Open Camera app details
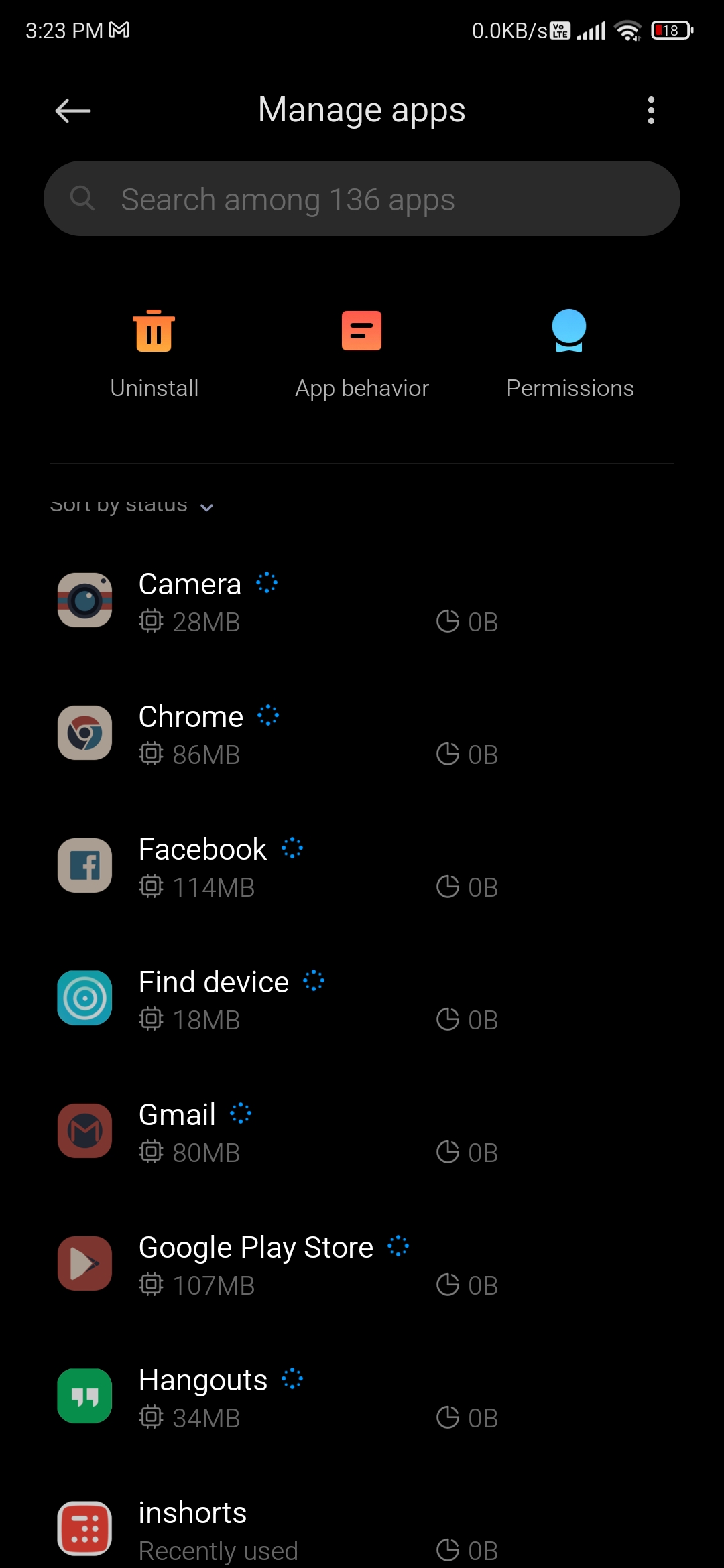The width and height of the screenshot is (724, 1568). pos(362,601)
